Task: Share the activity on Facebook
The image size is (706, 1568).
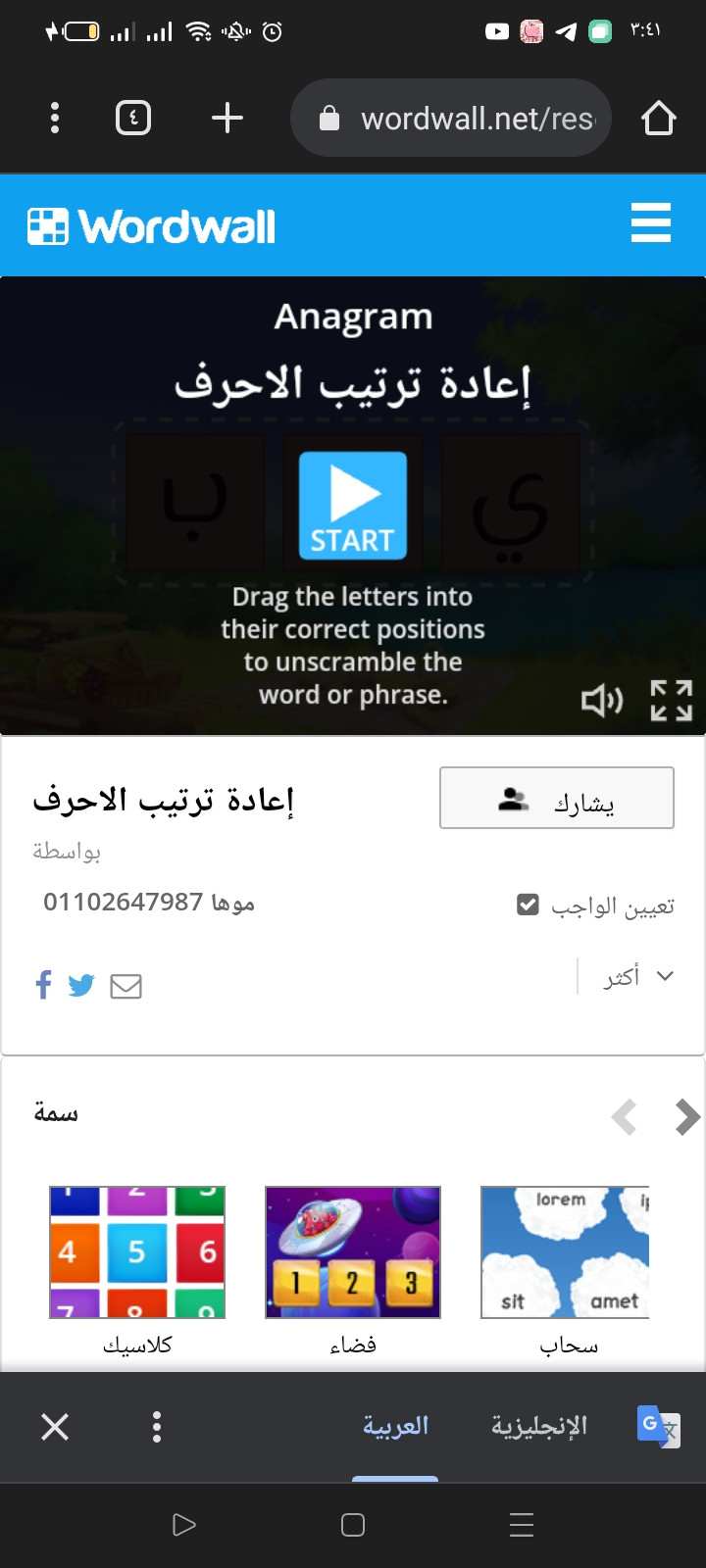Action: (x=43, y=985)
